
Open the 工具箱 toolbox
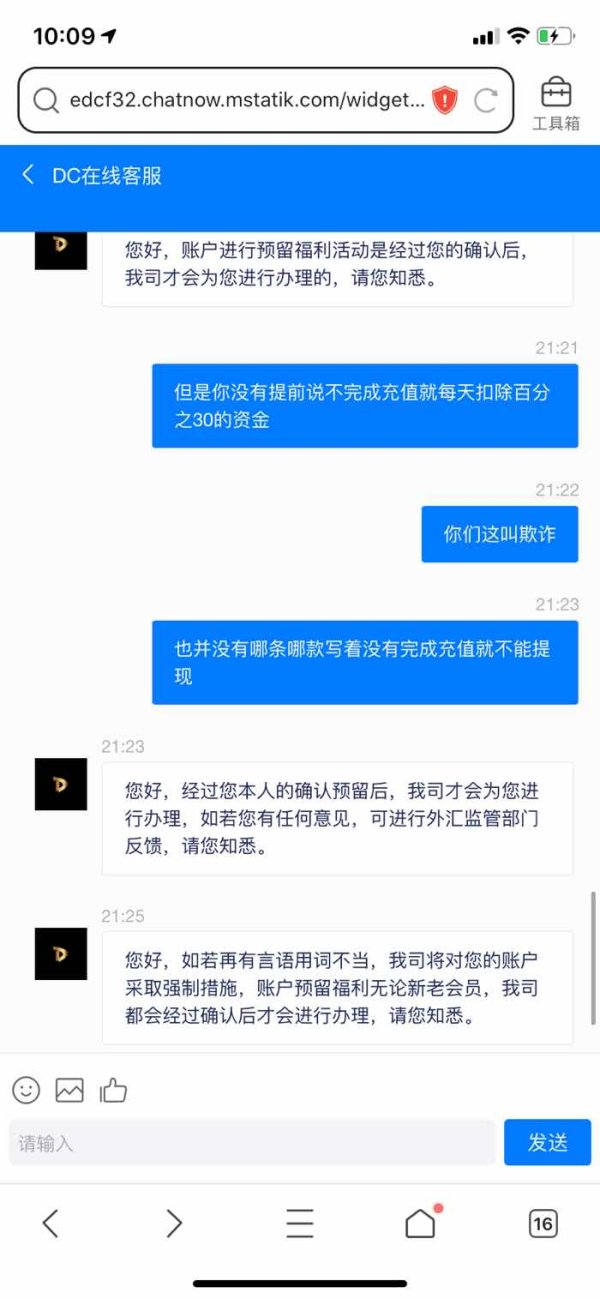pos(556,104)
